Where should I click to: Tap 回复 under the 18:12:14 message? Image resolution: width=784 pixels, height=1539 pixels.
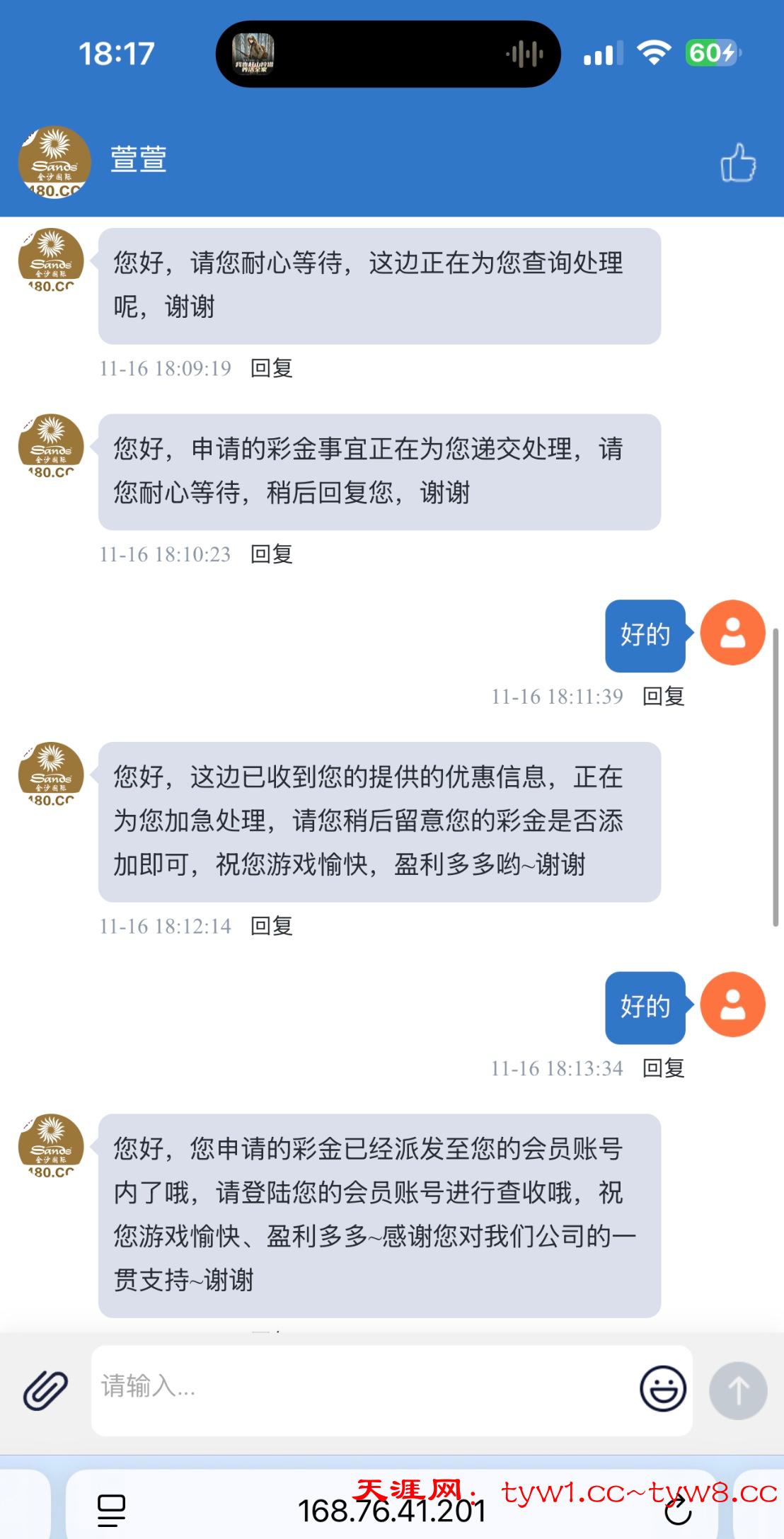272,926
